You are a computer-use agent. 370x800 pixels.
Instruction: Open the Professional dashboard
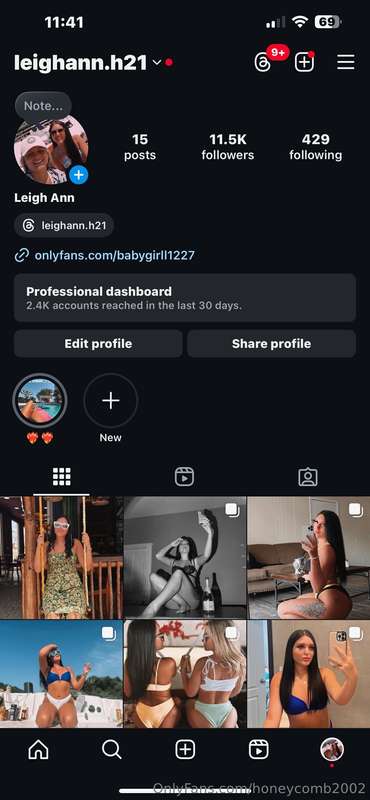point(185,298)
